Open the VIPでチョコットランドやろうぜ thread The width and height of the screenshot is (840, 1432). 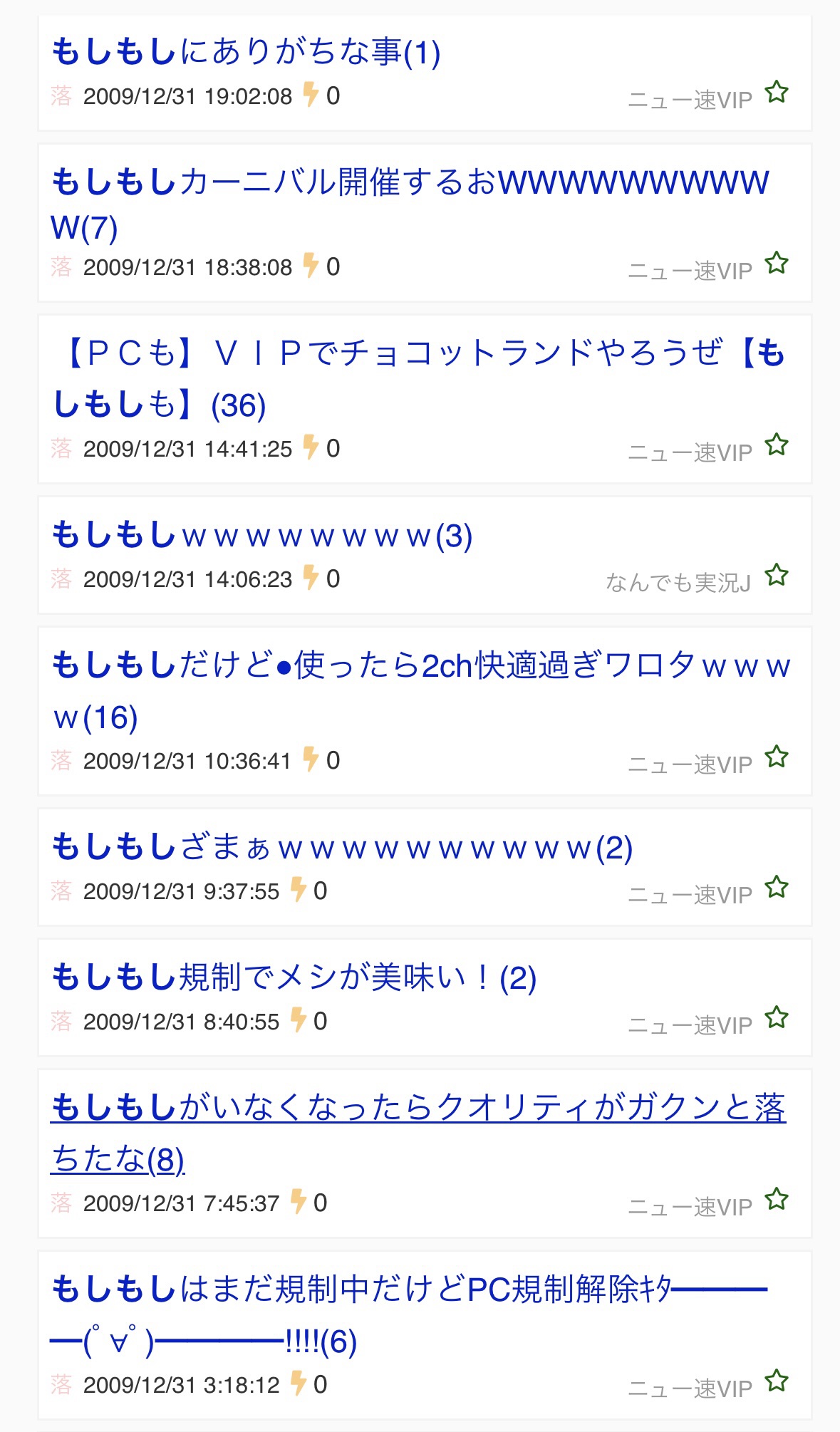[418, 378]
